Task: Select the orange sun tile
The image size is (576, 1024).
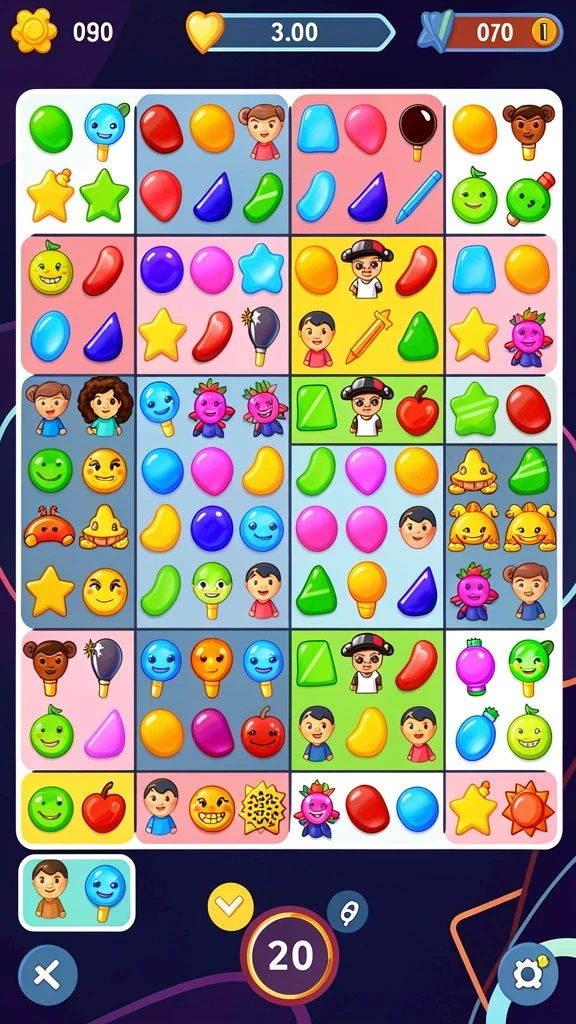Action: [528, 808]
